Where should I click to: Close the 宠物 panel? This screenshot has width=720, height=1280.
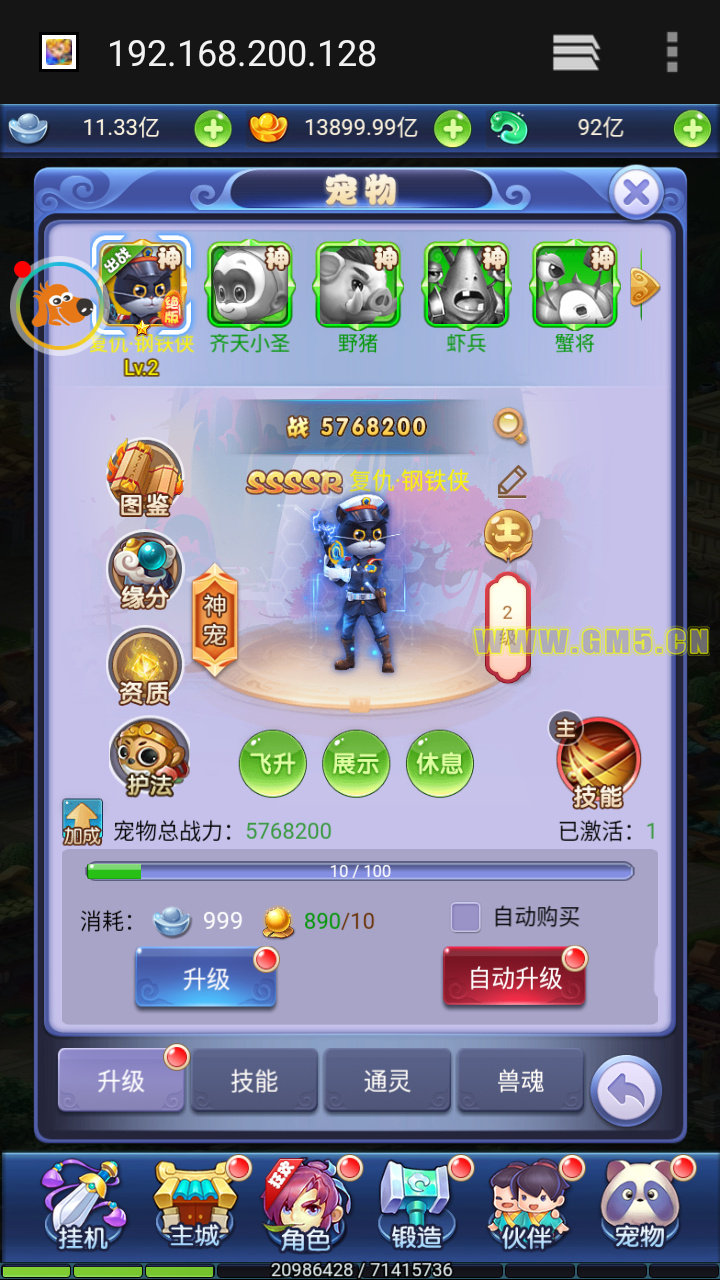(x=636, y=192)
